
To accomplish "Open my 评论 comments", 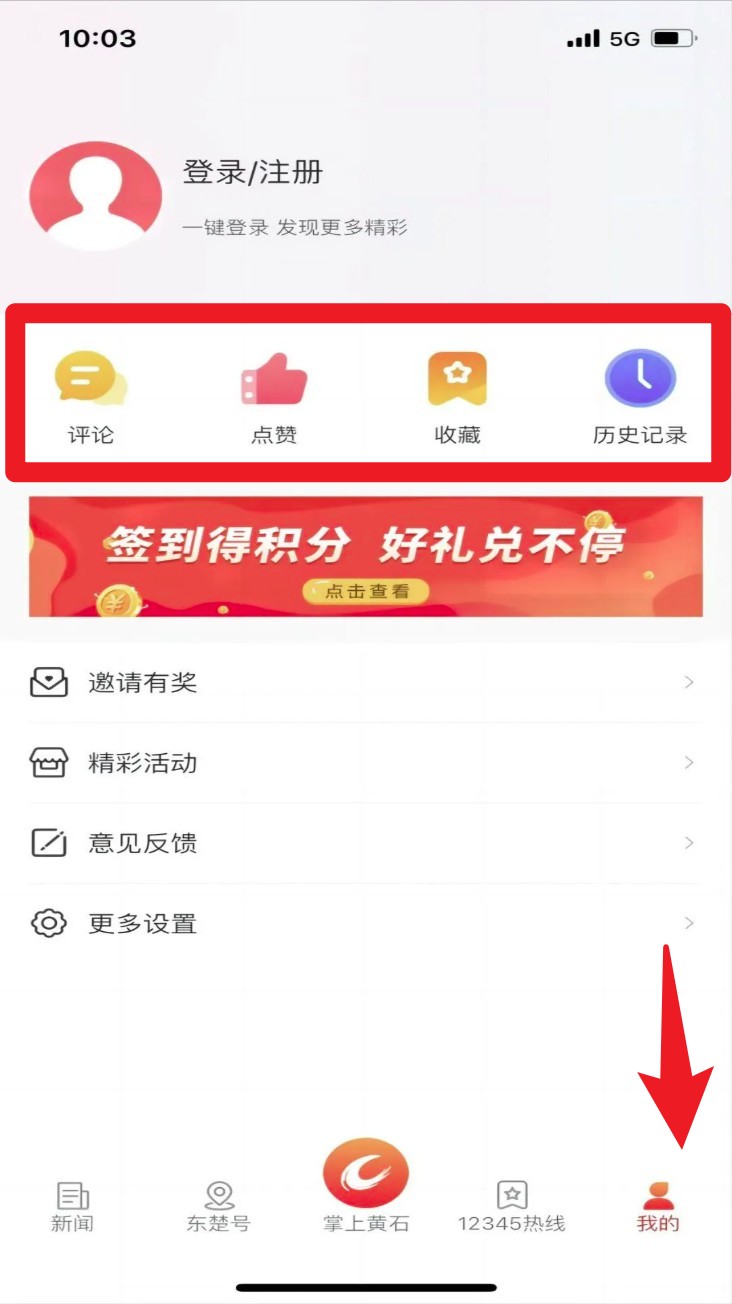I will click(x=91, y=396).
